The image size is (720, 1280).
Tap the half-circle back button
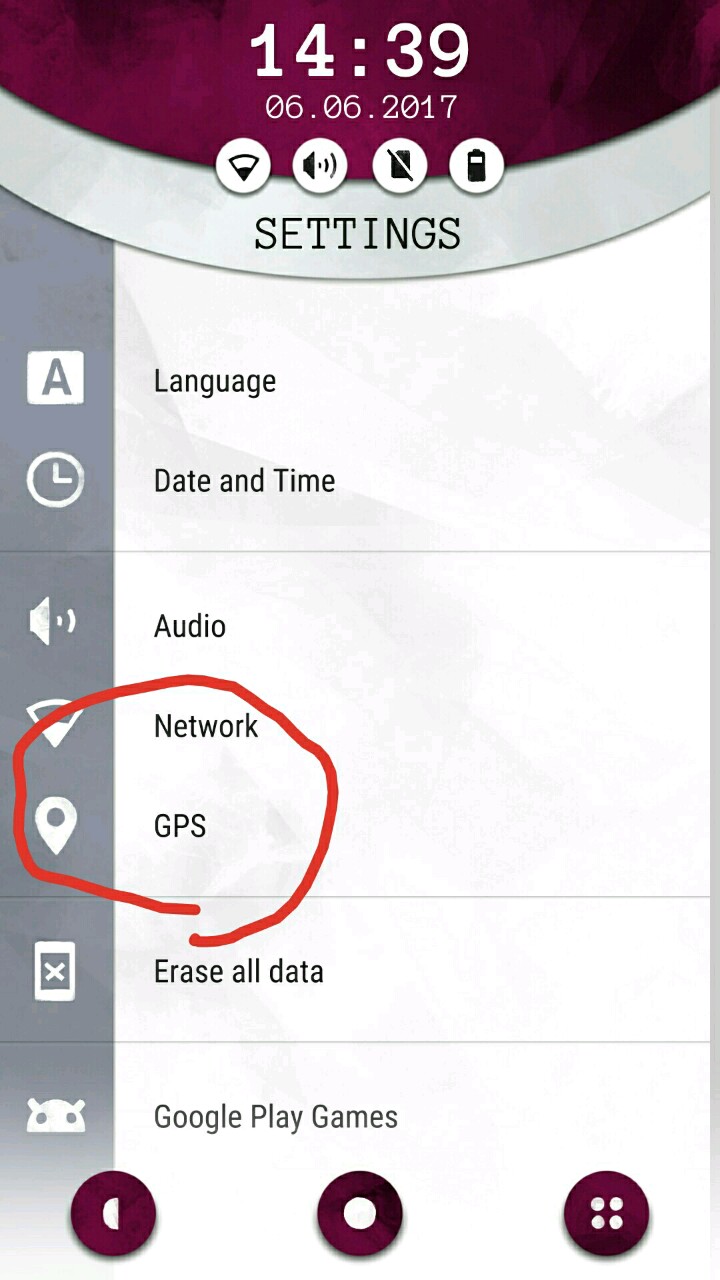point(113,1214)
